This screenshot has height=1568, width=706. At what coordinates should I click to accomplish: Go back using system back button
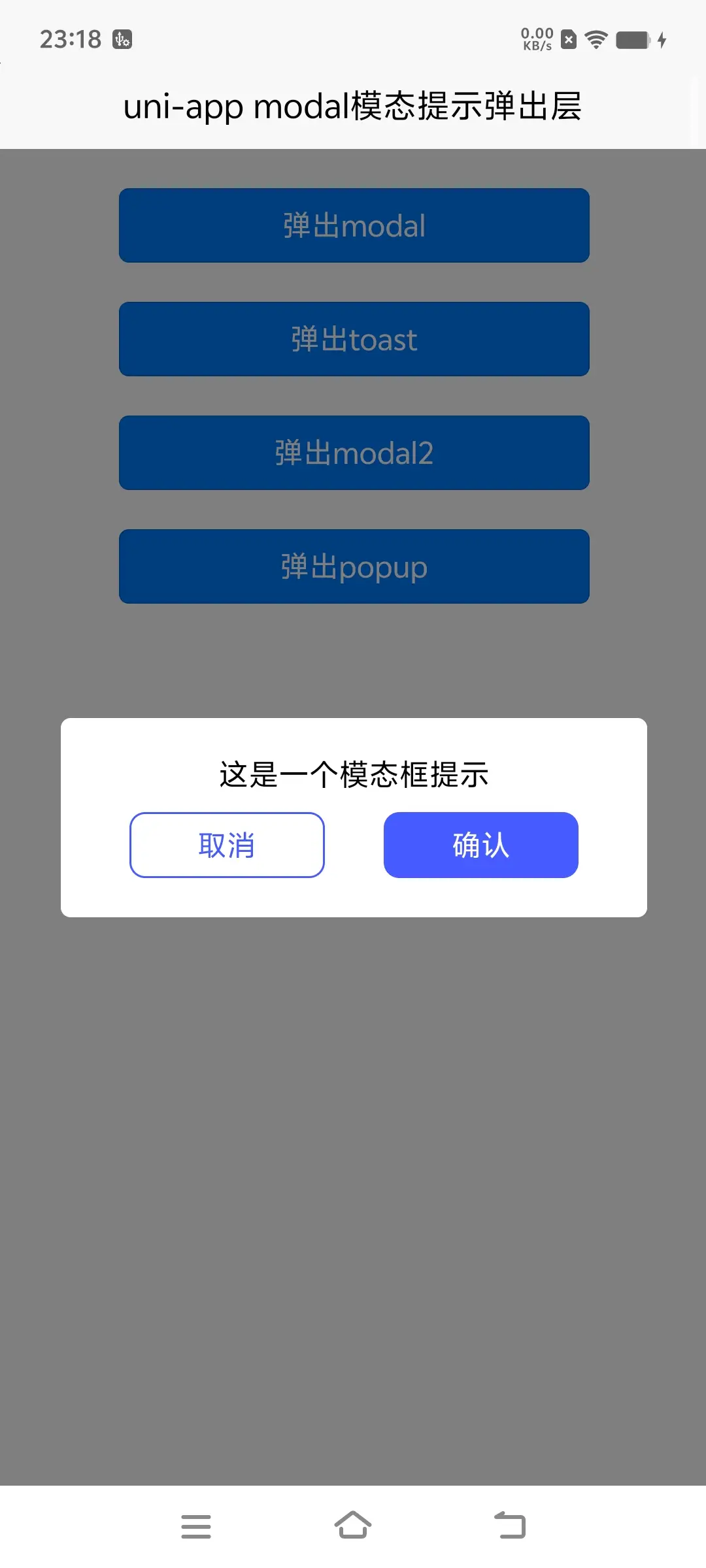pyautogui.click(x=510, y=1526)
